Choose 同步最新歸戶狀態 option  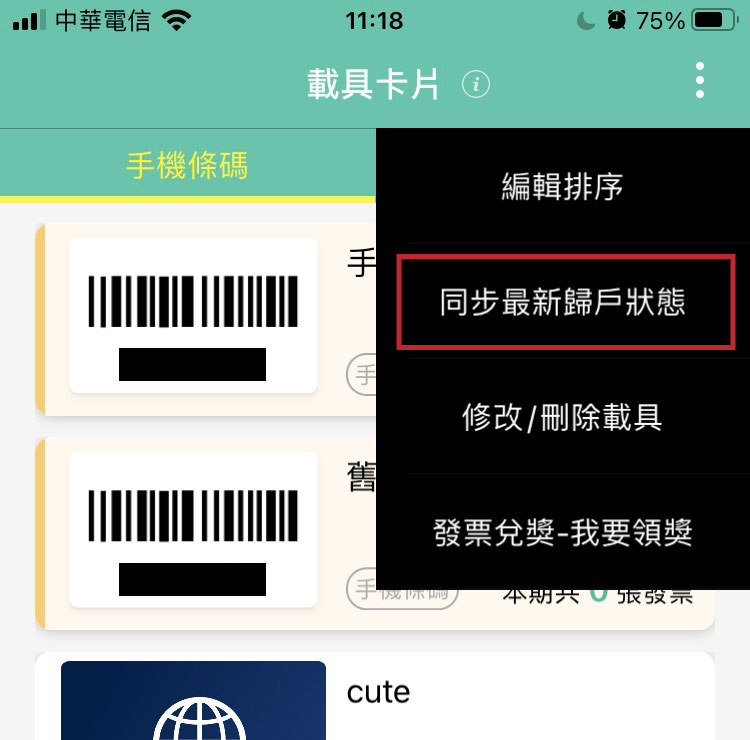point(562,303)
